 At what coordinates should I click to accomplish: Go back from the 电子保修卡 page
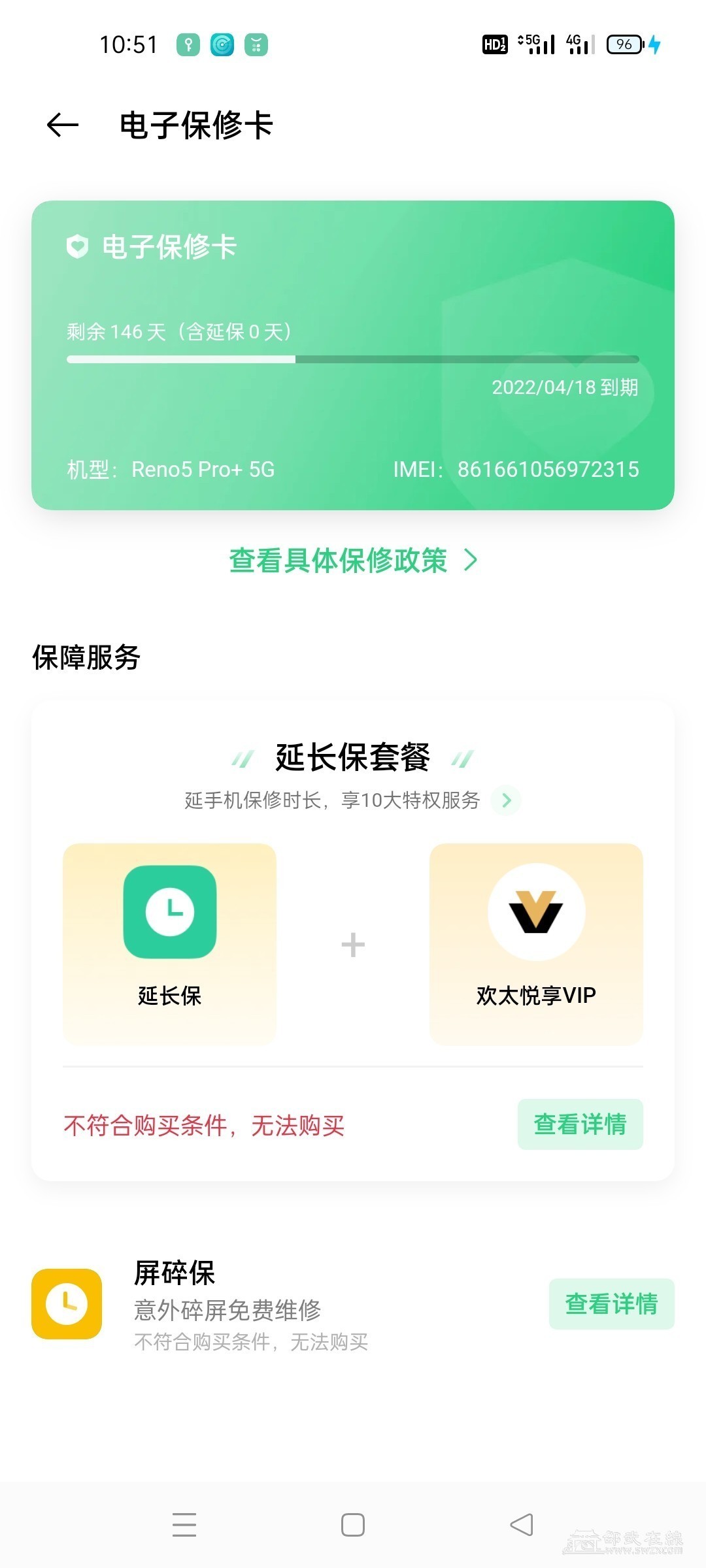63,125
